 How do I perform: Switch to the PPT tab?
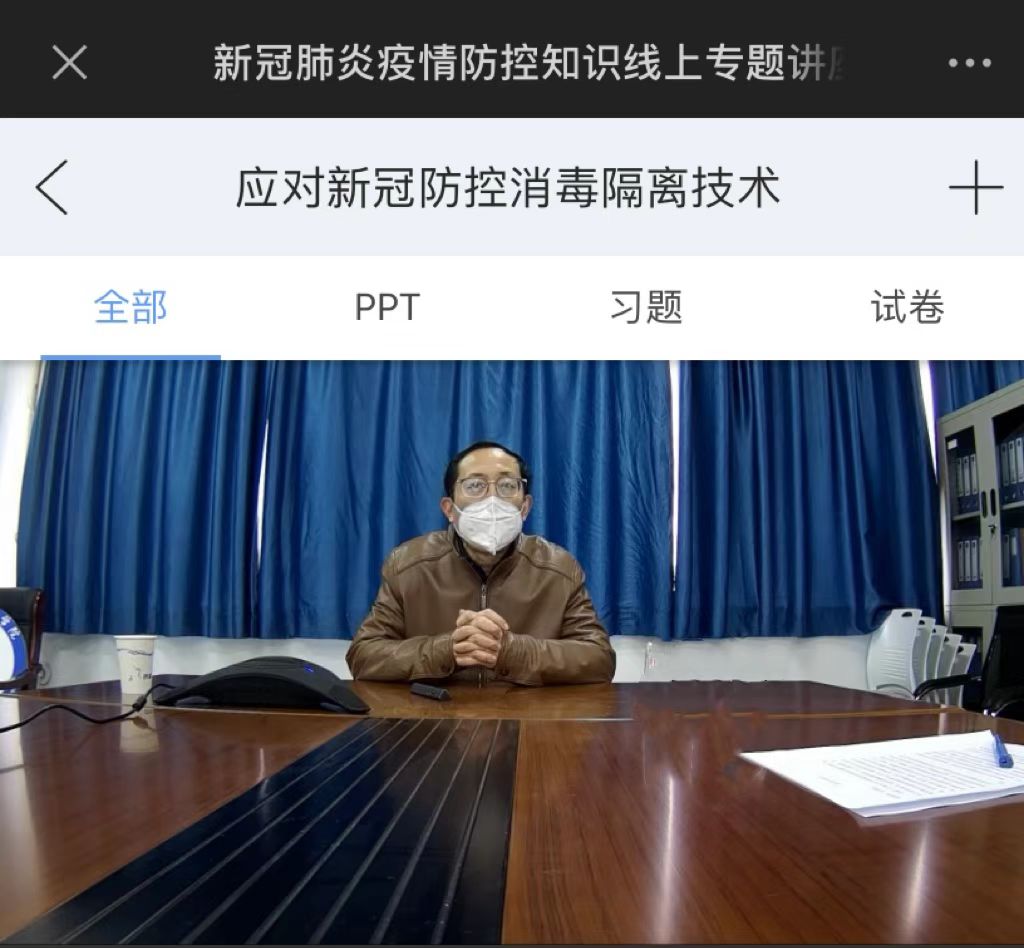pos(387,308)
